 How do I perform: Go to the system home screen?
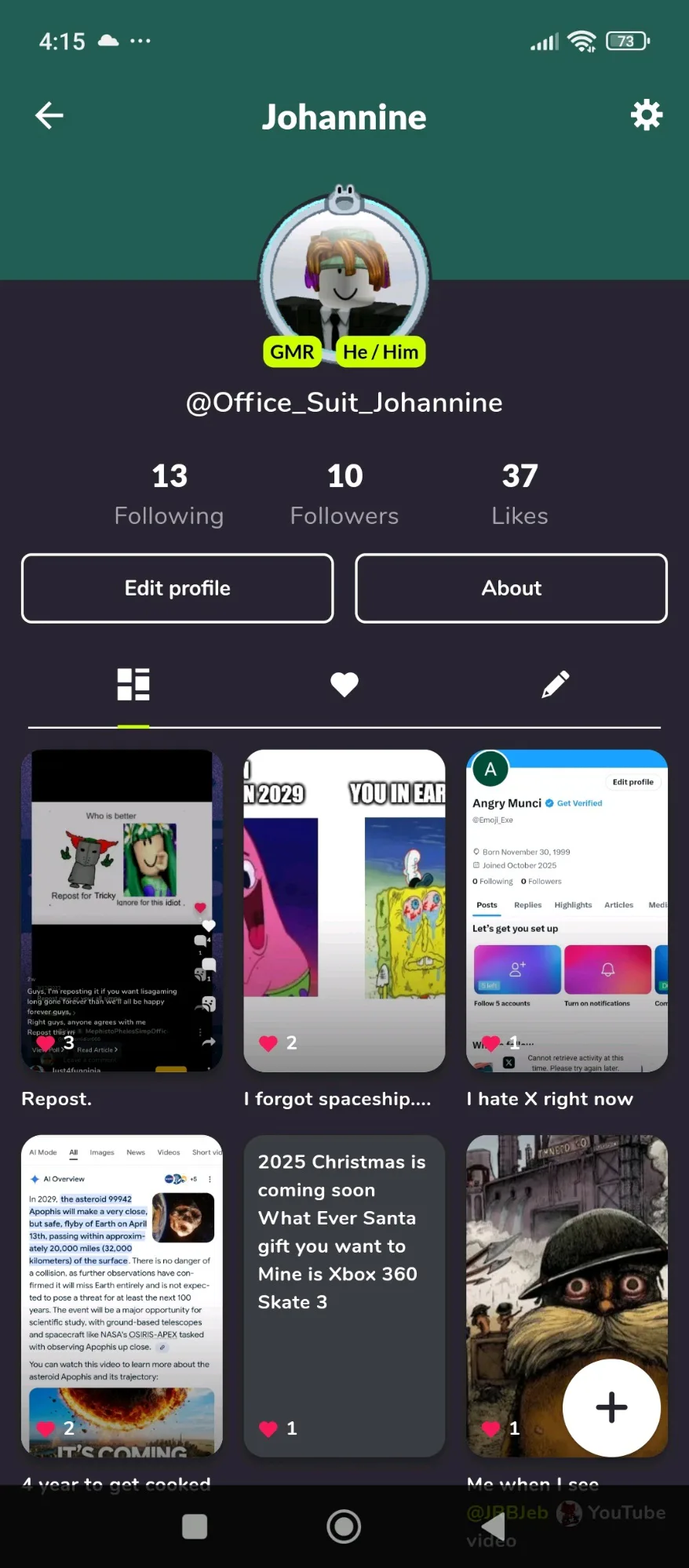344,1526
